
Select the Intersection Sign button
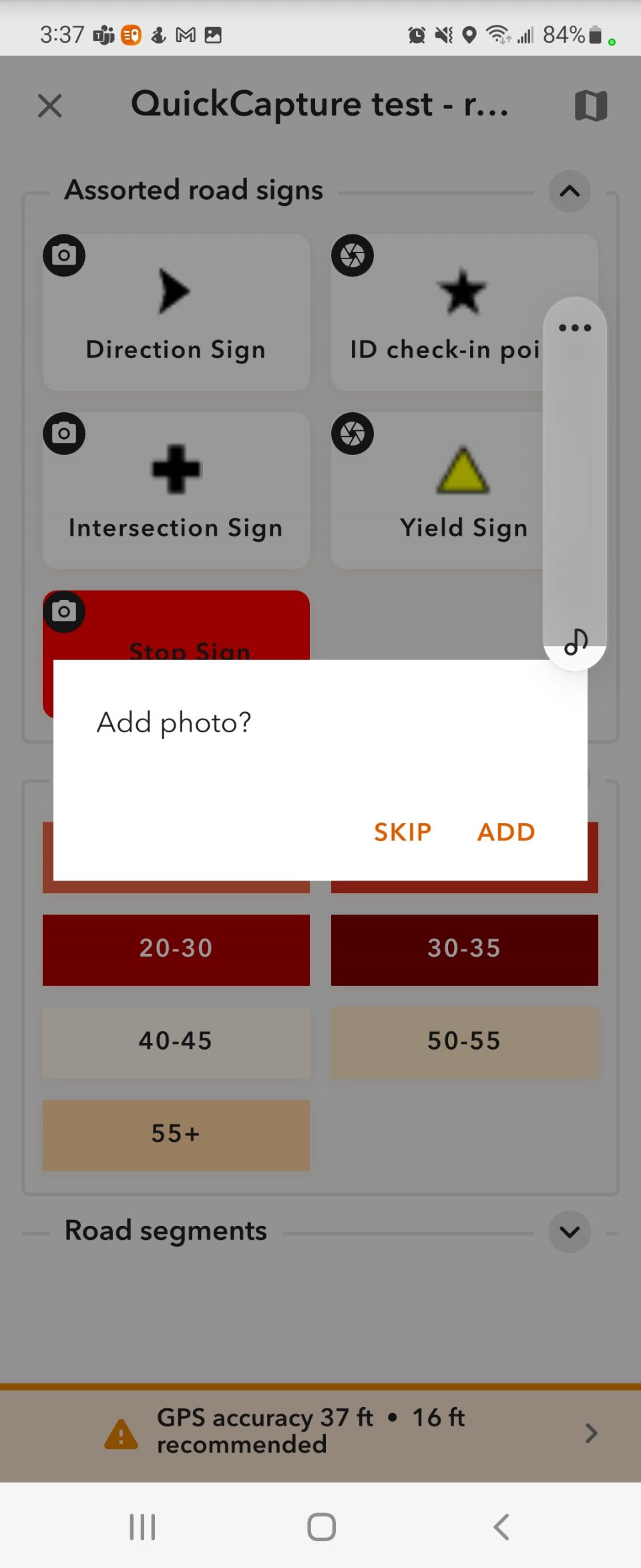(x=176, y=490)
